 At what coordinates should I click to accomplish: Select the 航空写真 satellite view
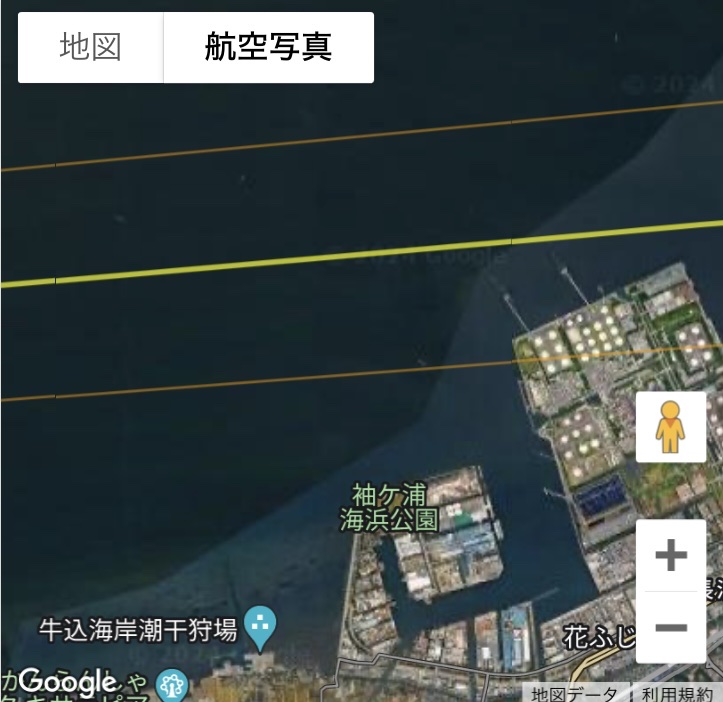(x=268, y=47)
